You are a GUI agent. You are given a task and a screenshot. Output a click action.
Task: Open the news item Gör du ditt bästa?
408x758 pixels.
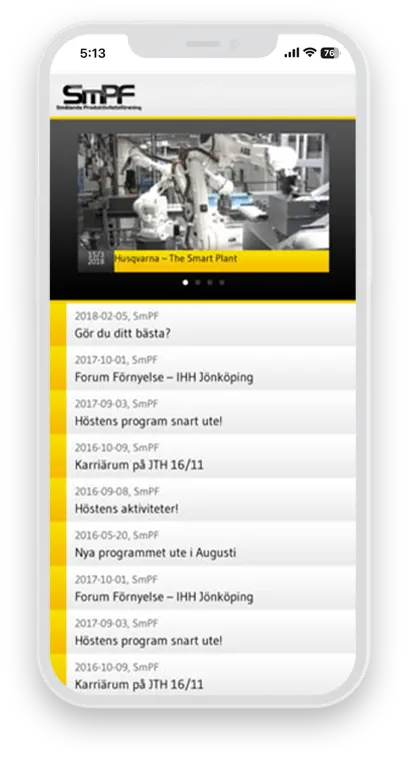203,324
